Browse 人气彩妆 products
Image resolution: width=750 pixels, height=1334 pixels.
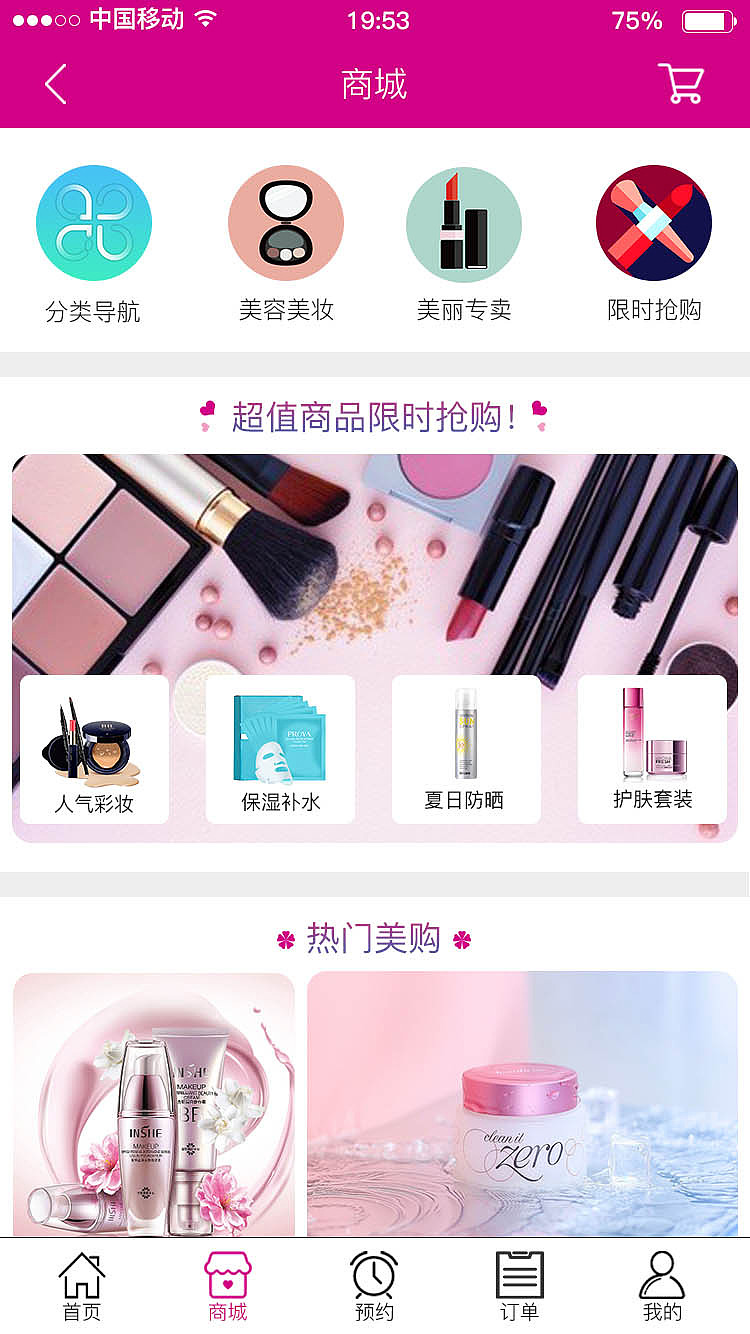tap(93, 748)
